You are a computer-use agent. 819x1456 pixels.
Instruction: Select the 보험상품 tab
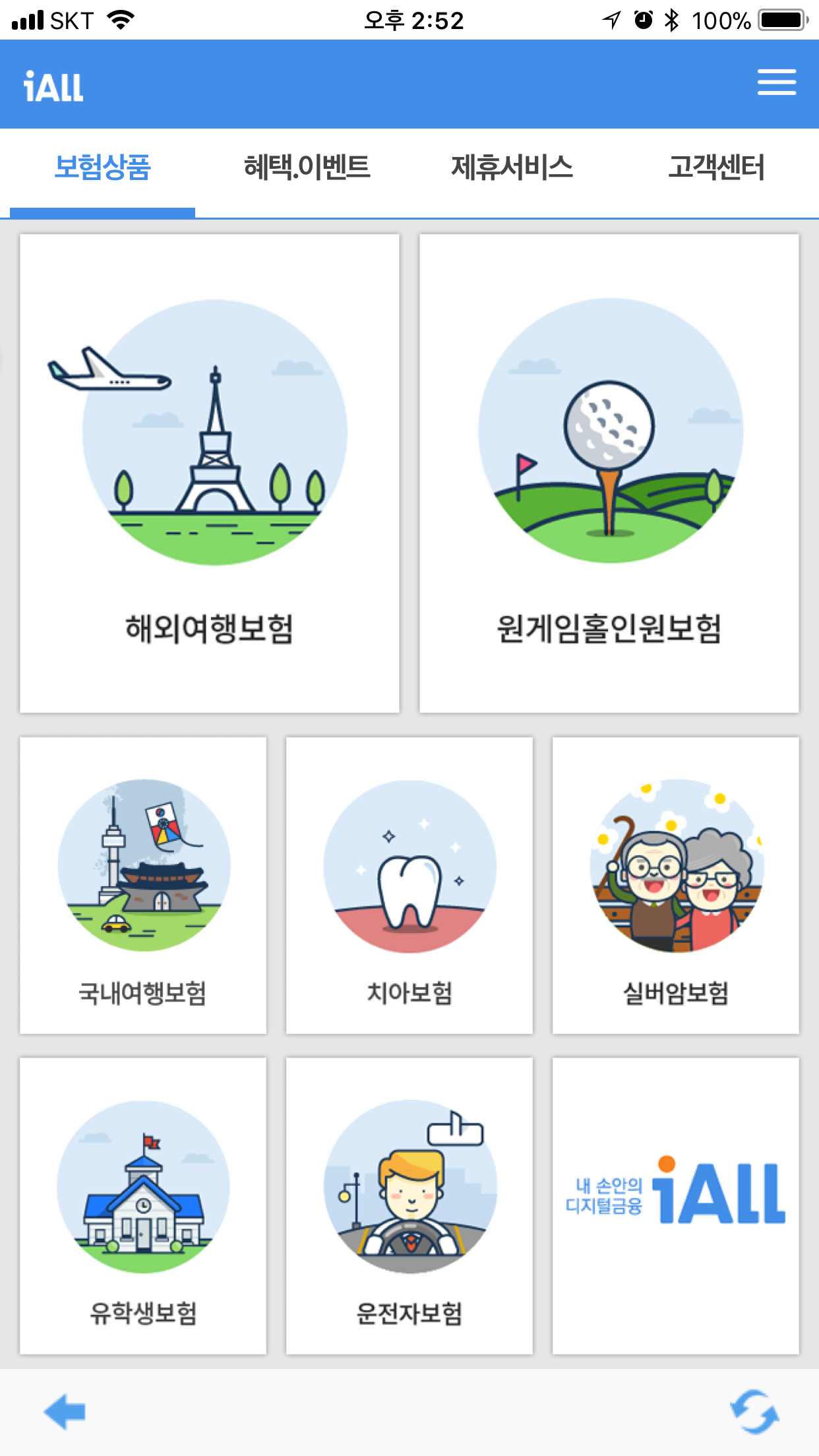pos(103,167)
